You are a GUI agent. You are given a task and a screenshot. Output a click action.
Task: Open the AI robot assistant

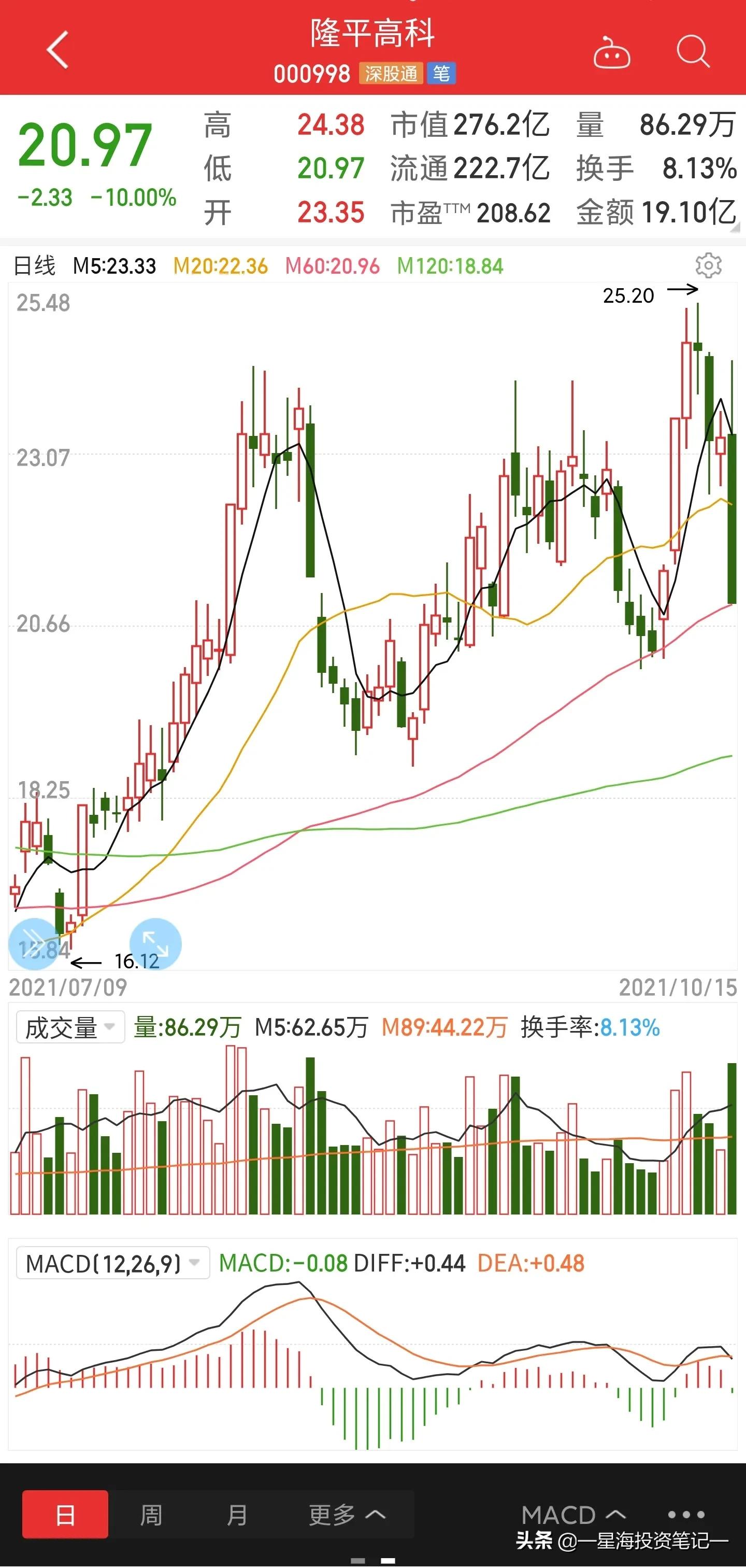613,53
